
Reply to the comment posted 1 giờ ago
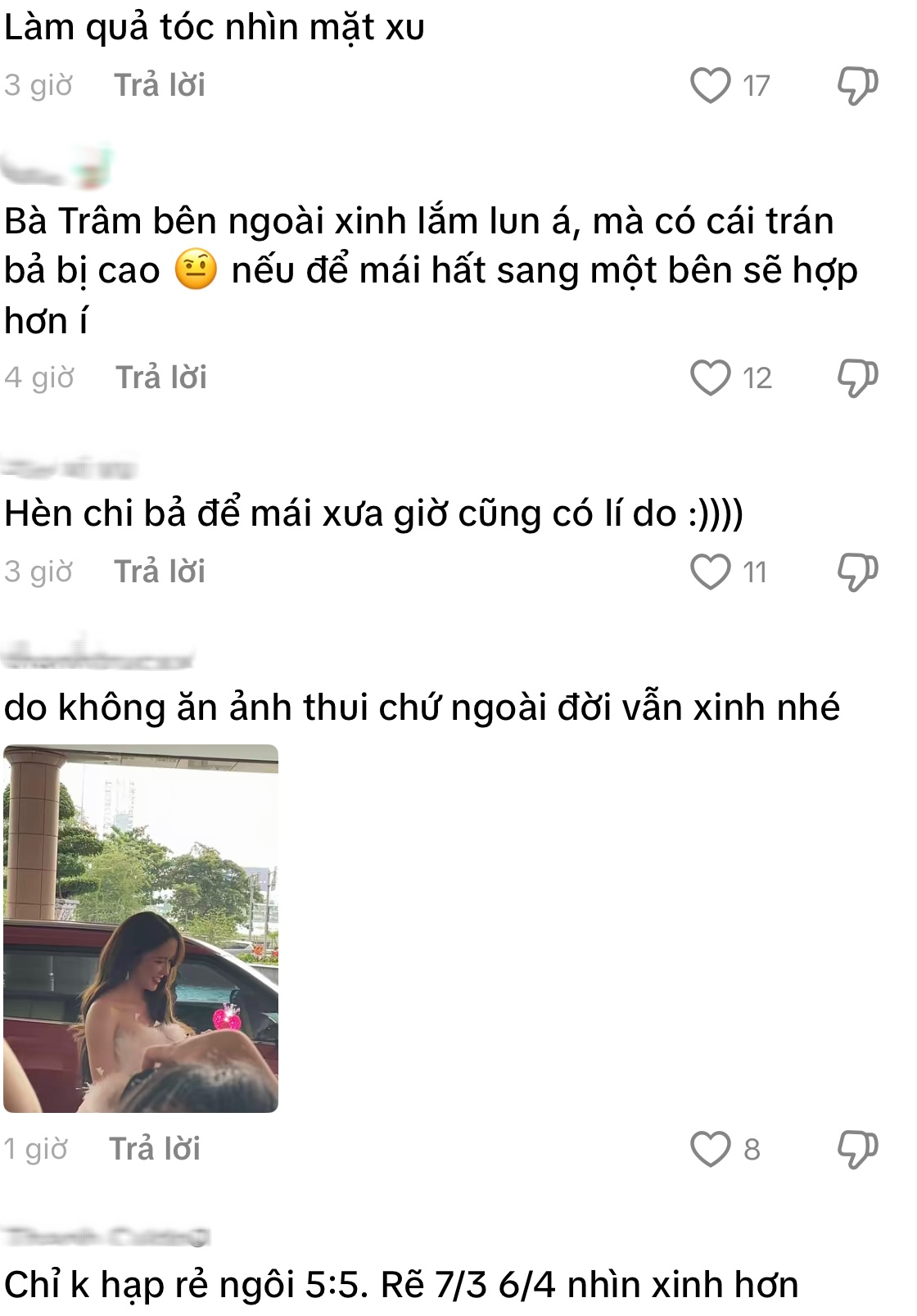[155, 1149]
